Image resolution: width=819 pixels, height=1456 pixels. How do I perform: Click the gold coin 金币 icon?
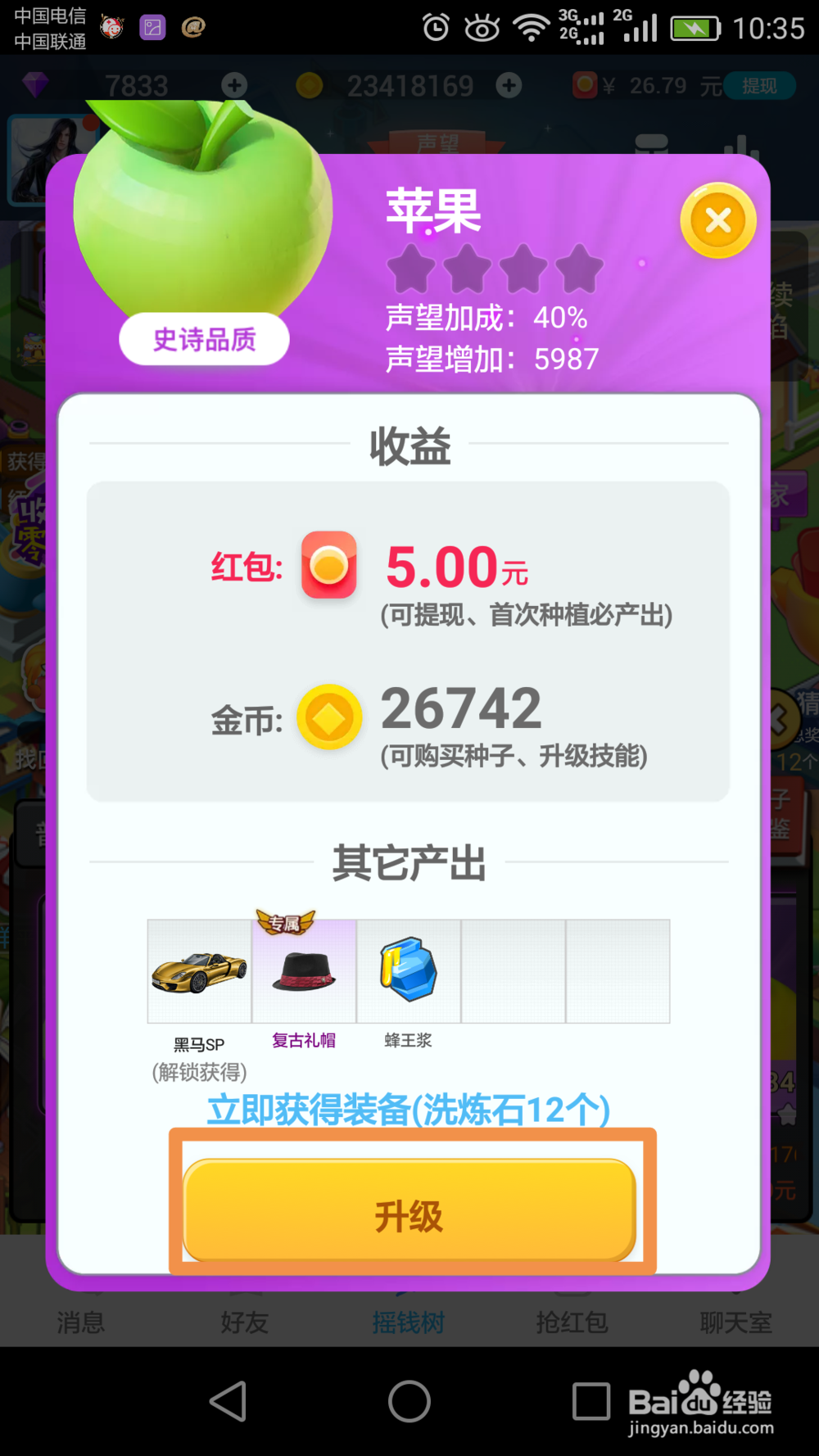(x=328, y=717)
